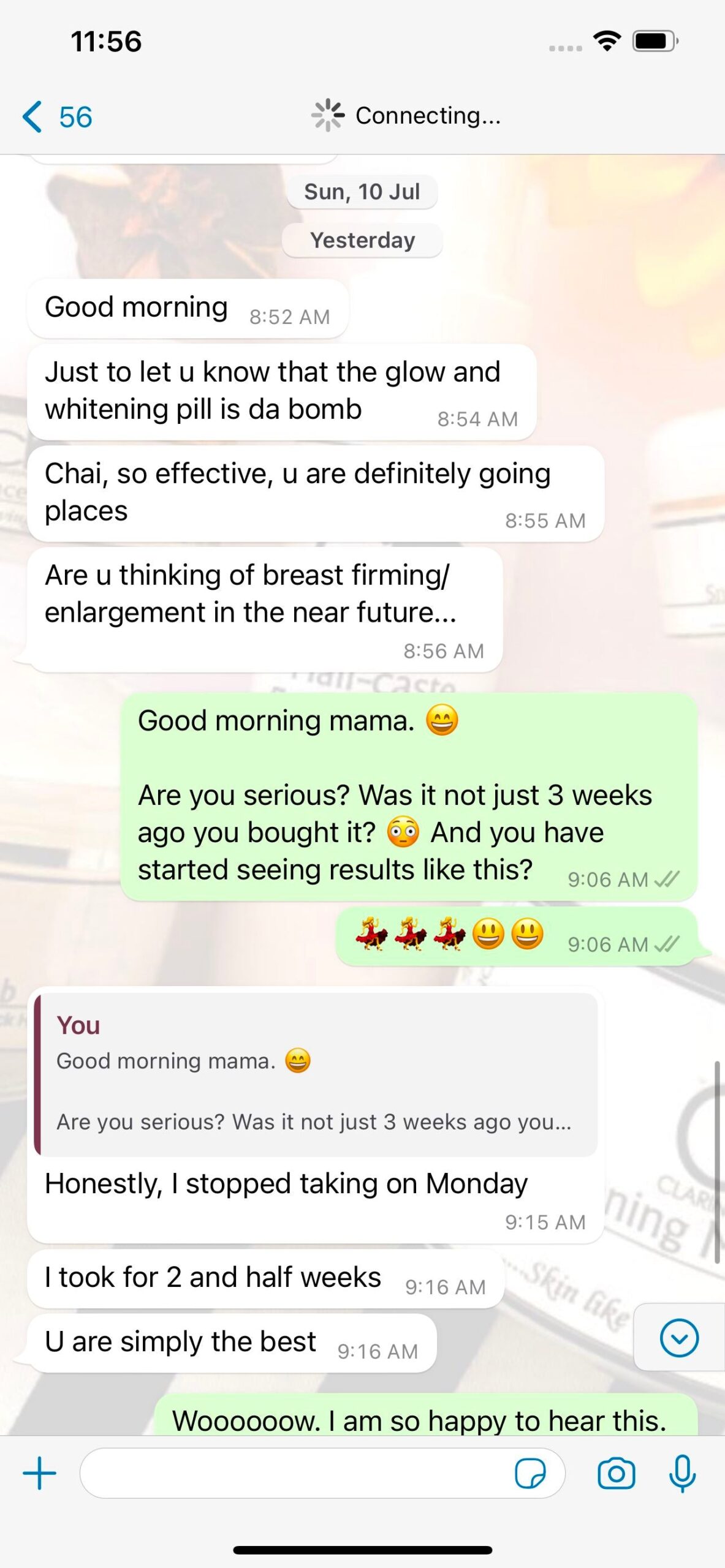The image size is (725, 1568).
Task: Open the attachment plus menu
Action: pos(40,1473)
